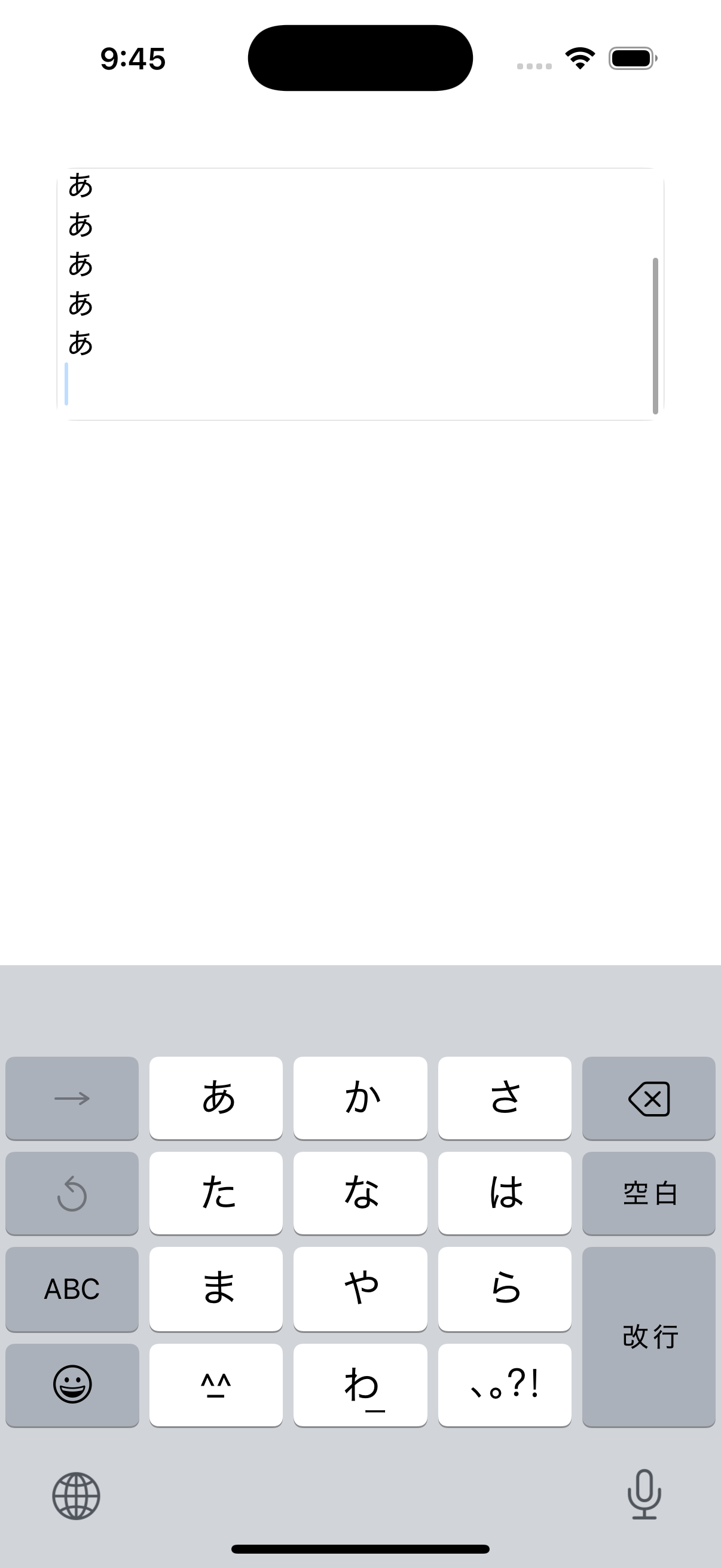Start dictation with the microphone
This screenshot has width=721, height=1568.
point(644,1494)
